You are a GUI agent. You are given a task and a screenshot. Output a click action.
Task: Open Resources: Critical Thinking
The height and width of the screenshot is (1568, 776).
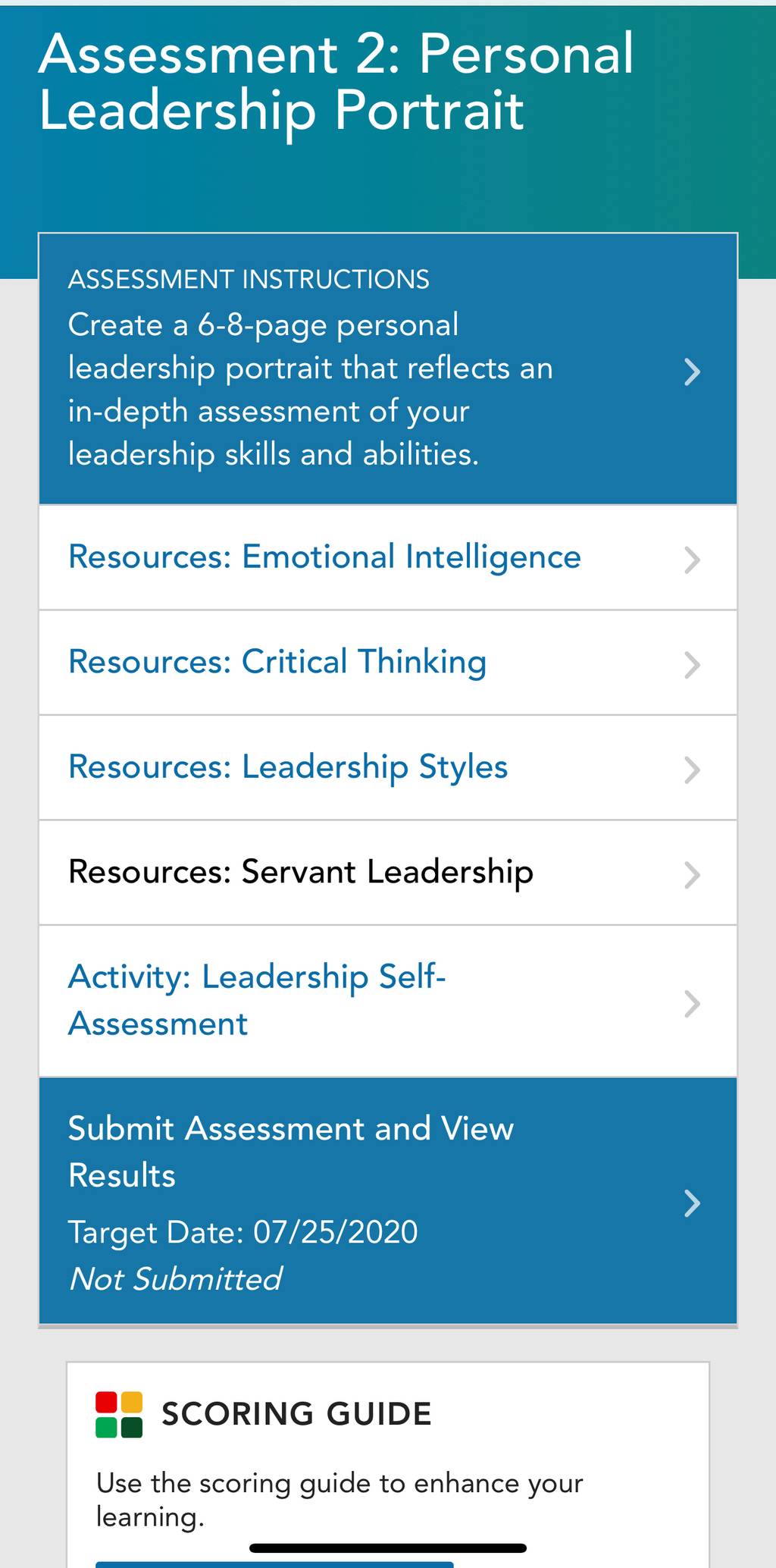click(388, 663)
